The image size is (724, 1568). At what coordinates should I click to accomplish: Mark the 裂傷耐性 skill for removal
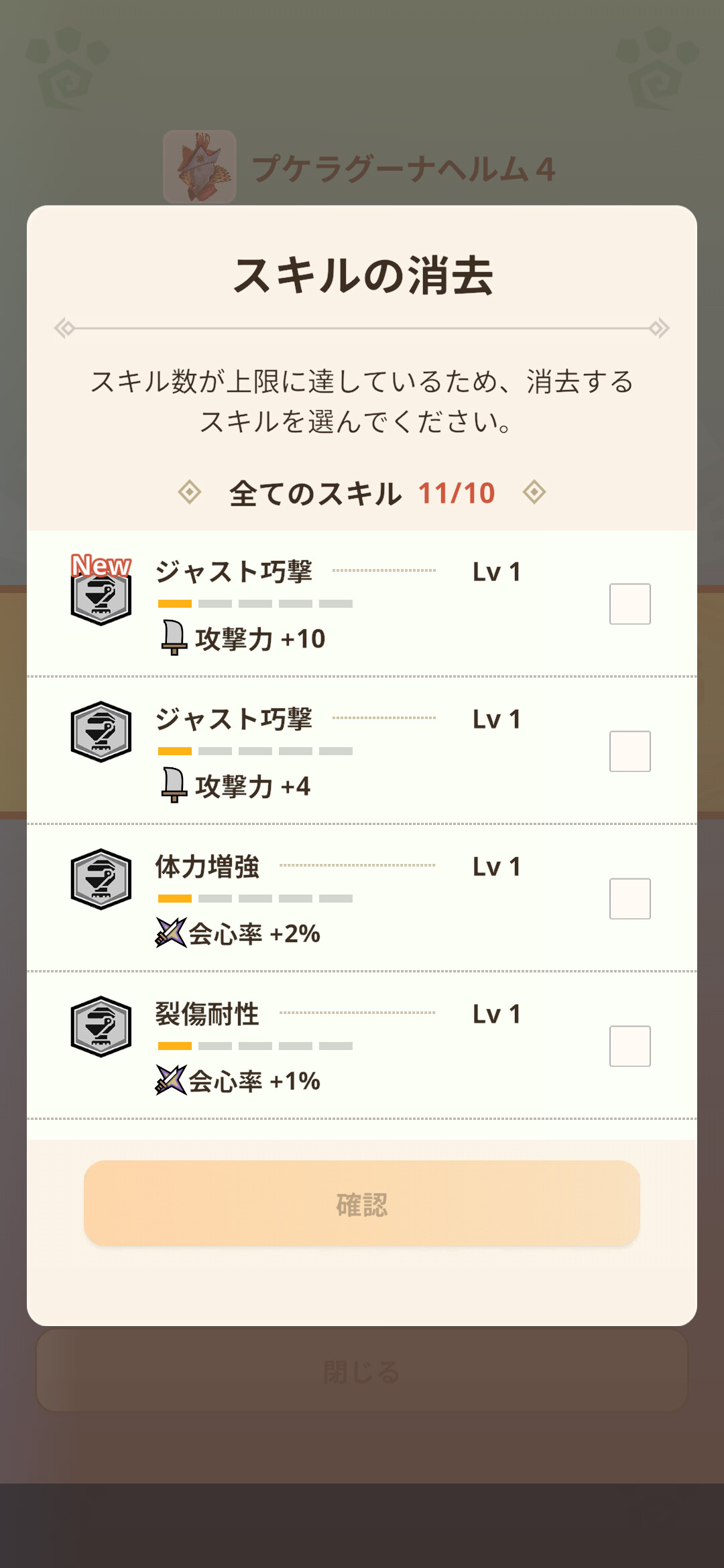click(629, 1046)
